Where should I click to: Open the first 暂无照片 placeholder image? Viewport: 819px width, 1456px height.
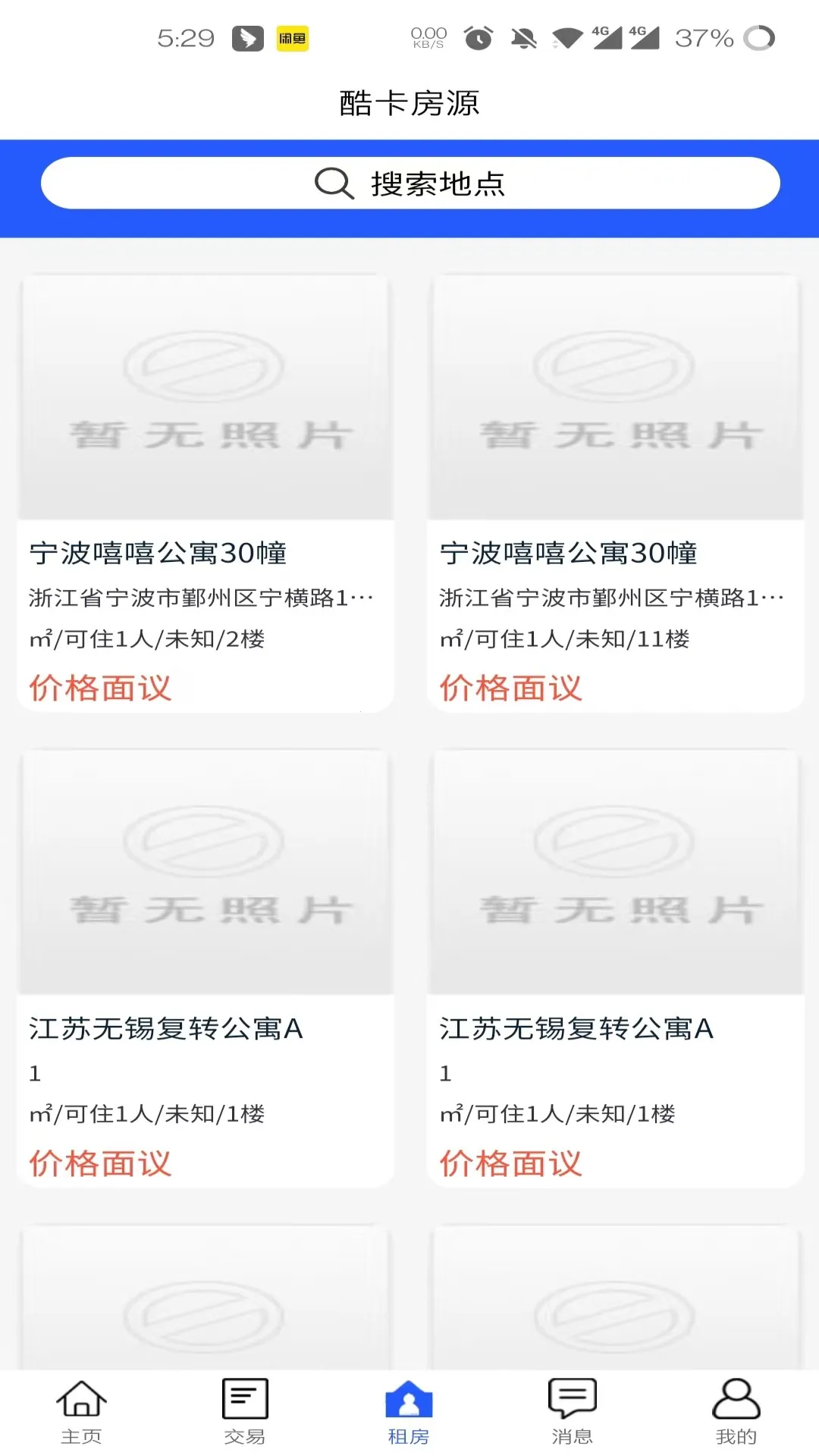205,395
